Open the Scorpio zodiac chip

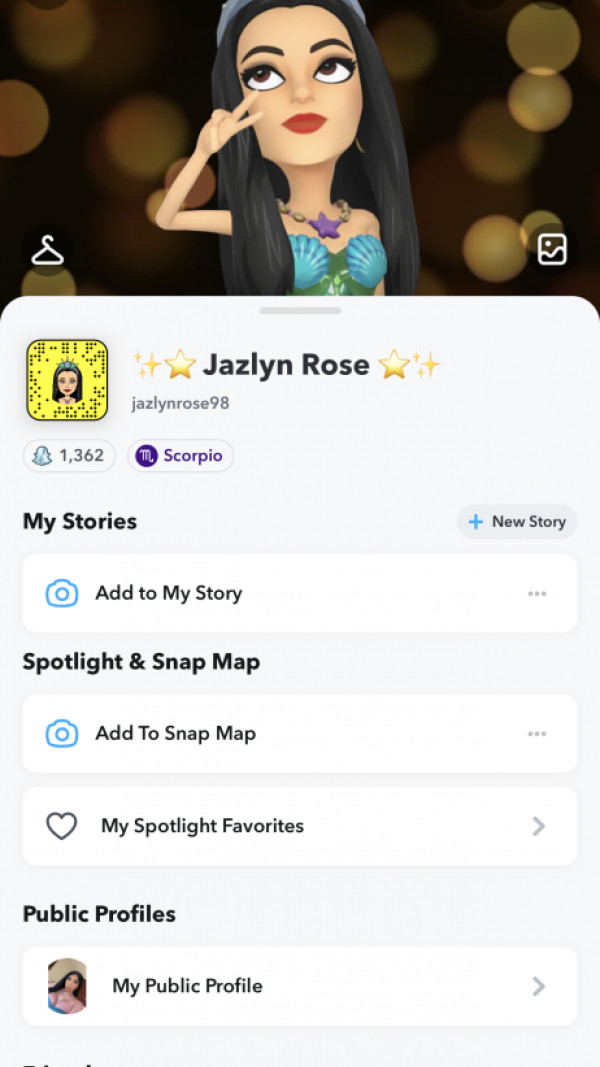181,456
